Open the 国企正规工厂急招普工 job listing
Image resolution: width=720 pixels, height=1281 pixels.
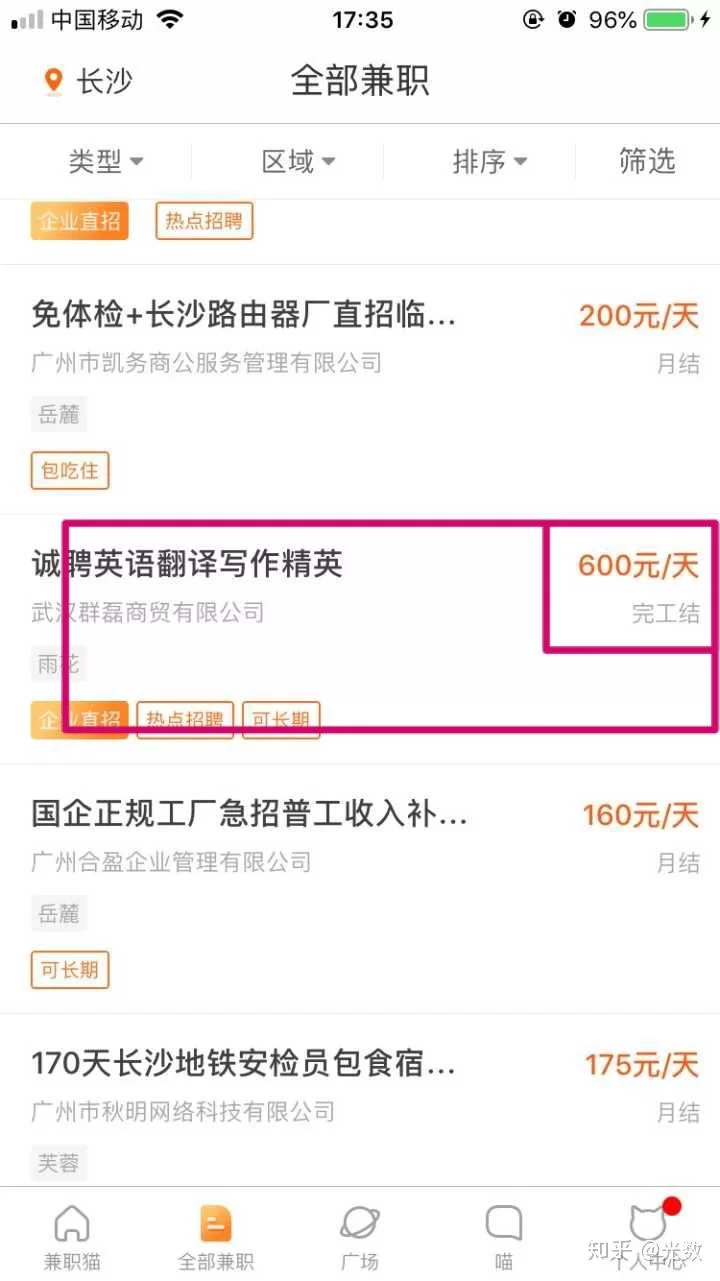pyautogui.click(x=250, y=814)
